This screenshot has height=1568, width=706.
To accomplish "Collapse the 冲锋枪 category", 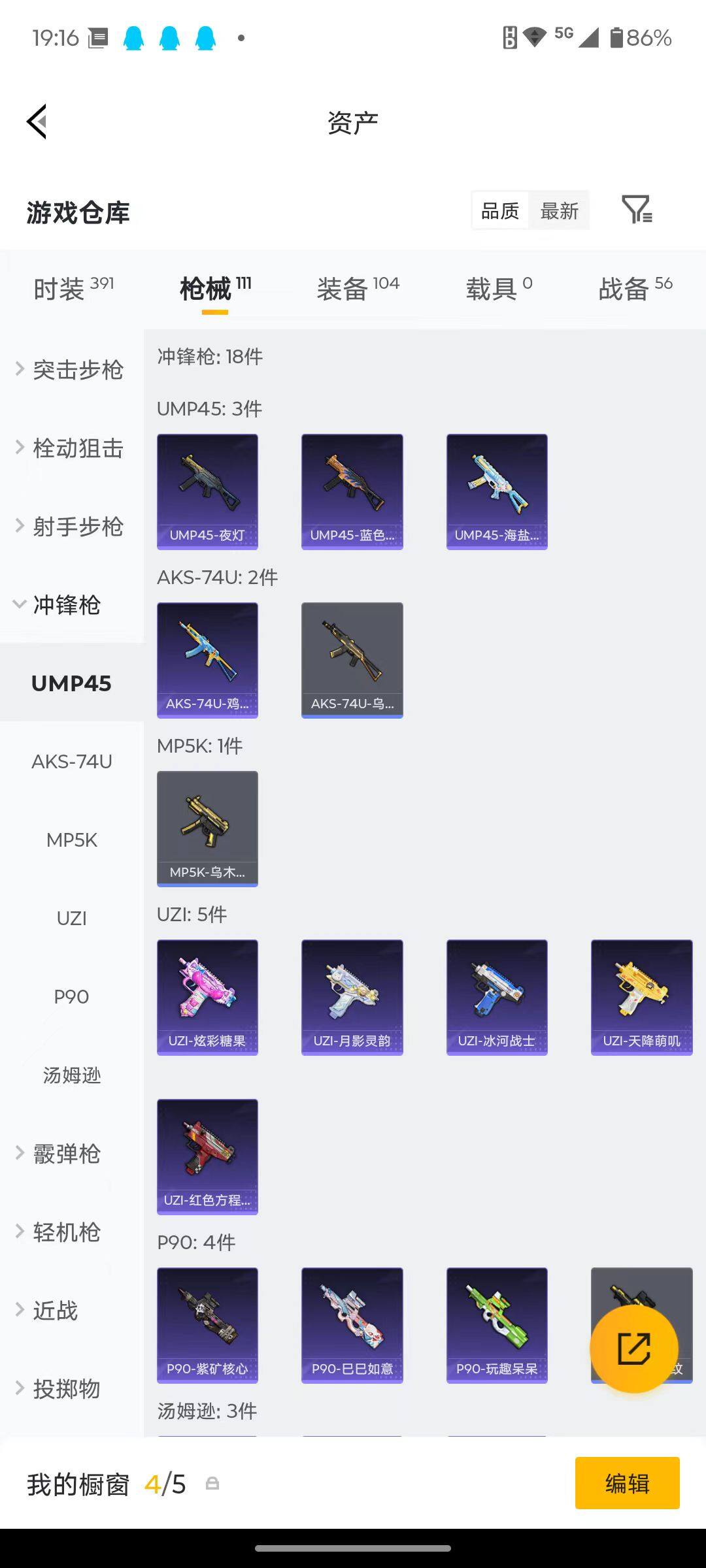I will pyautogui.click(x=67, y=606).
